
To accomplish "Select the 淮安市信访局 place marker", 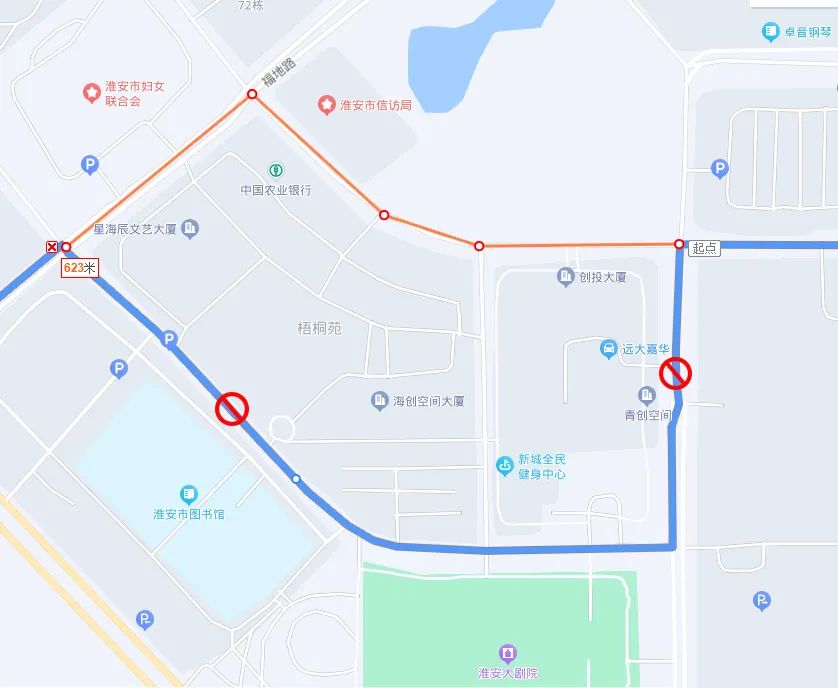I will 326,104.
